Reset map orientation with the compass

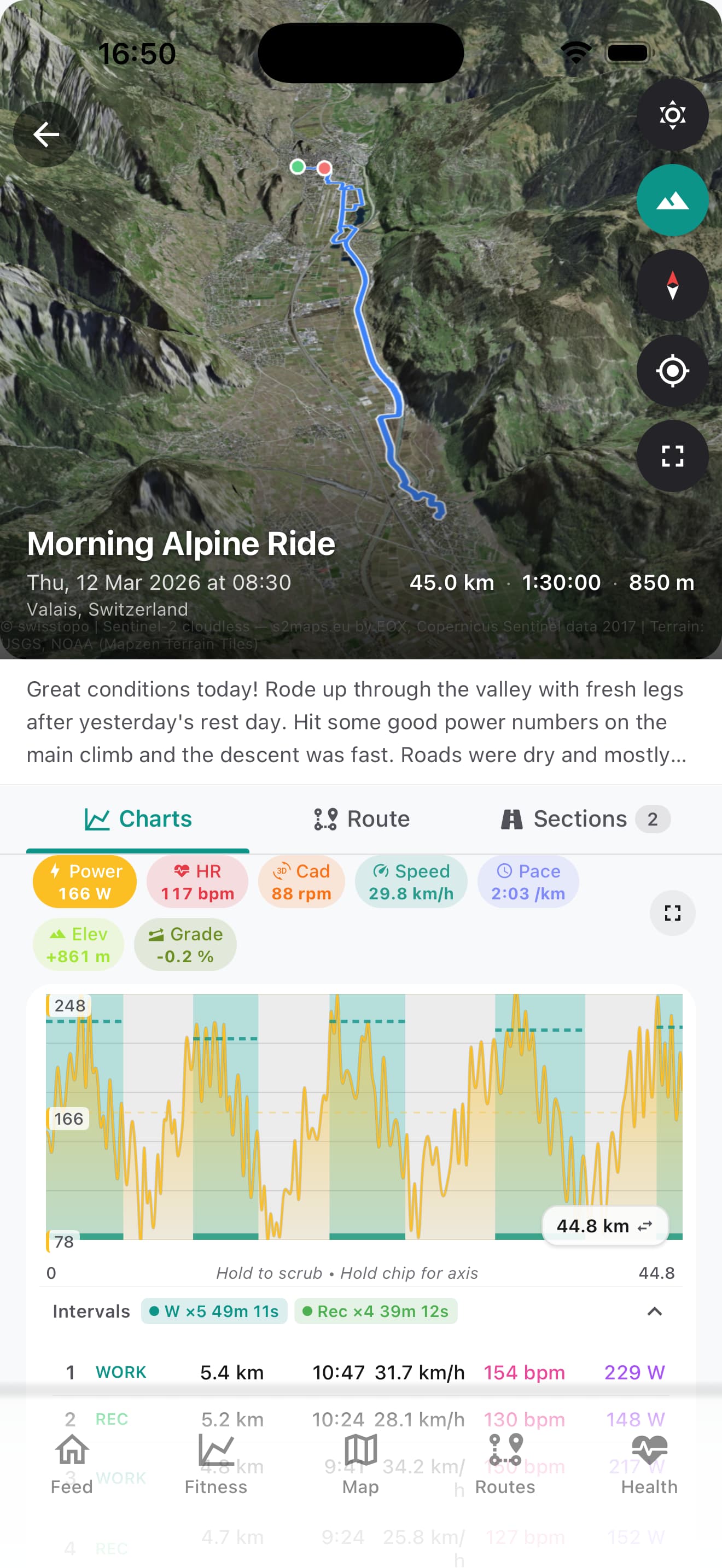pyautogui.click(x=672, y=285)
